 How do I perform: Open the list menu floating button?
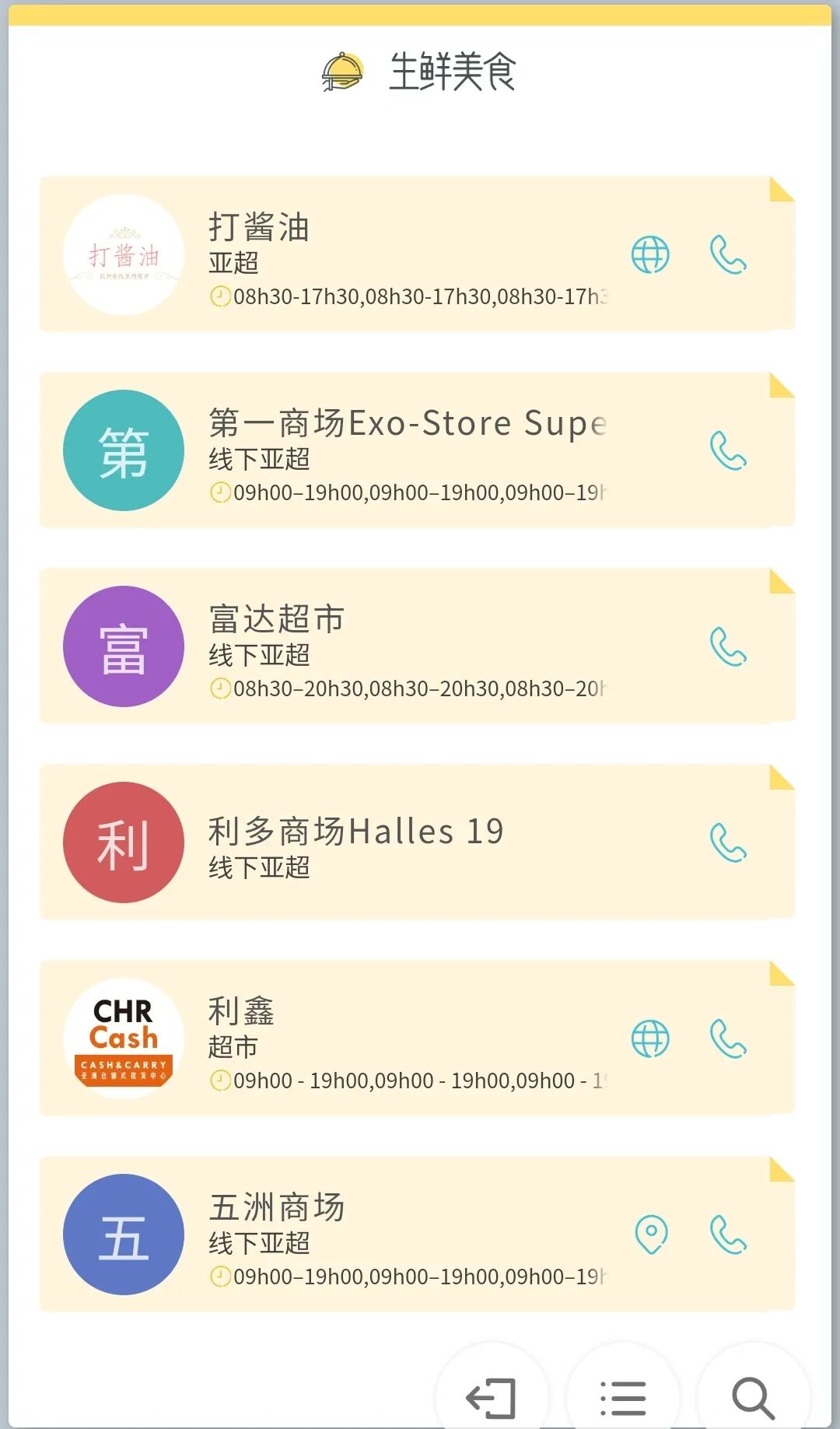[622, 1396]
